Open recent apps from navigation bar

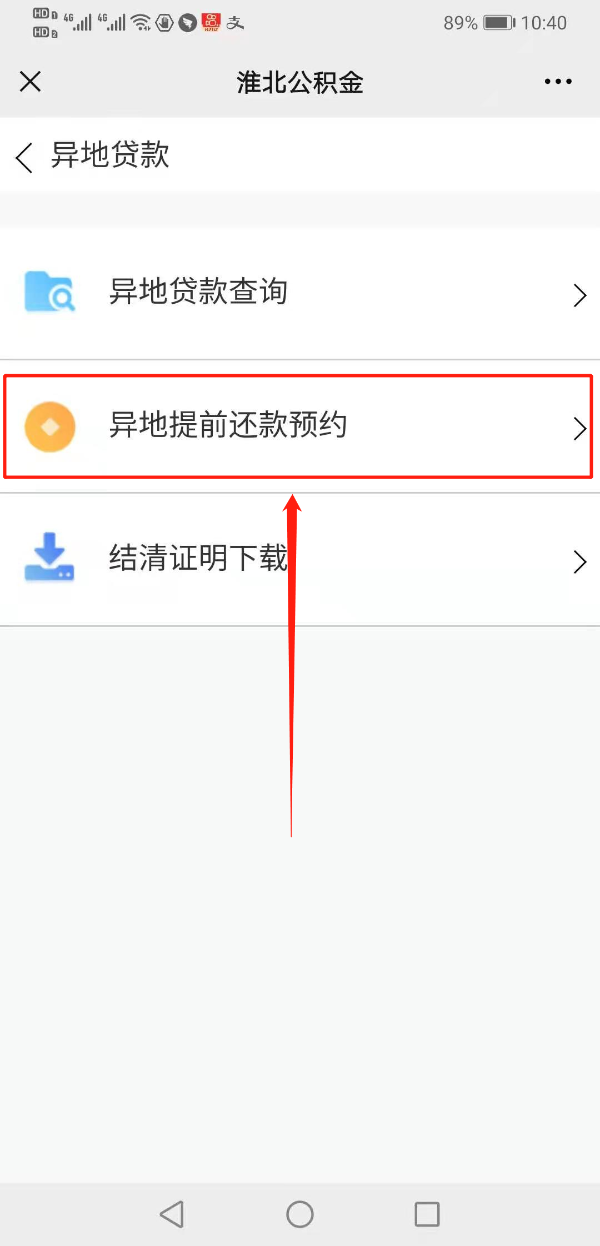[x=427, y=1214]
